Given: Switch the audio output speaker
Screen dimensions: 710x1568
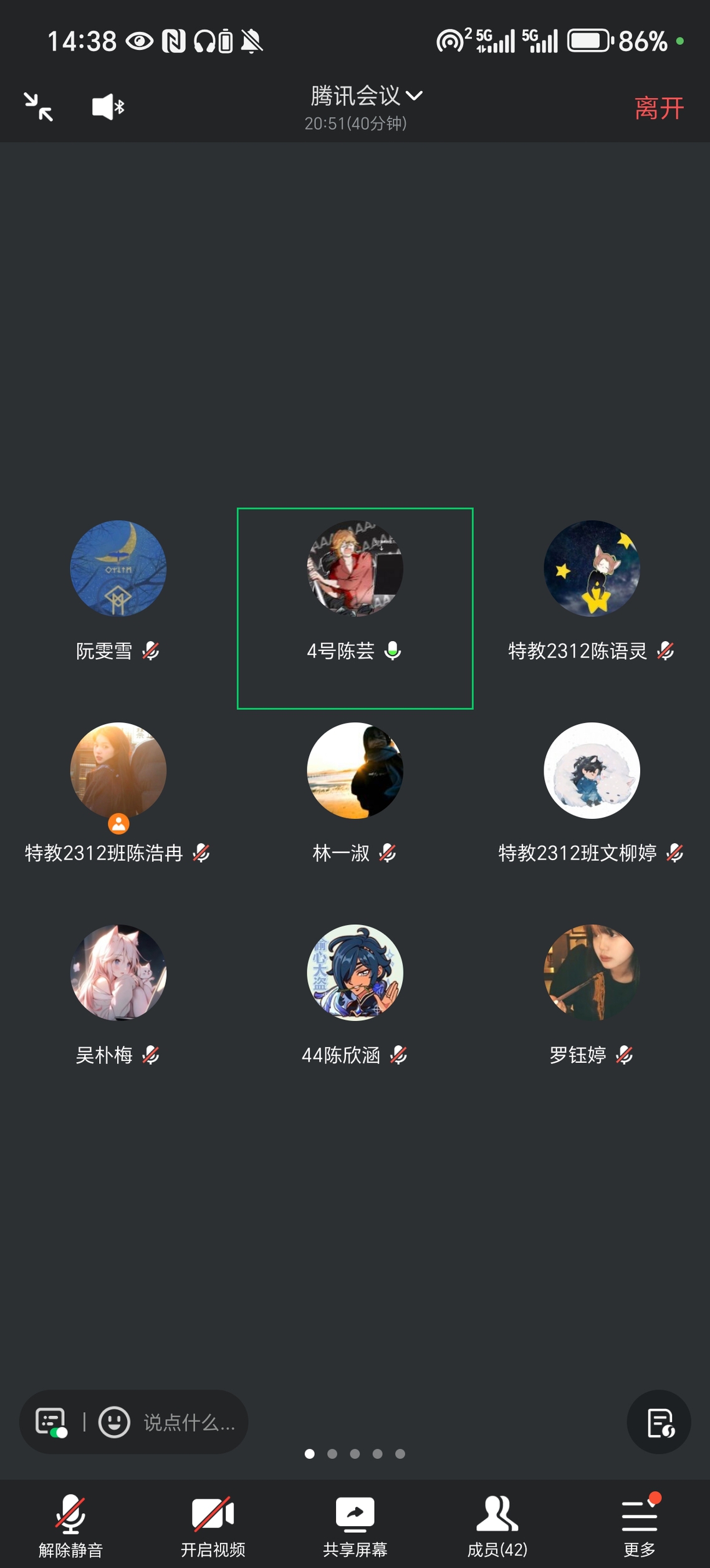Looking at the screenshot, I should pyautogui.click(x=108, y=107).
